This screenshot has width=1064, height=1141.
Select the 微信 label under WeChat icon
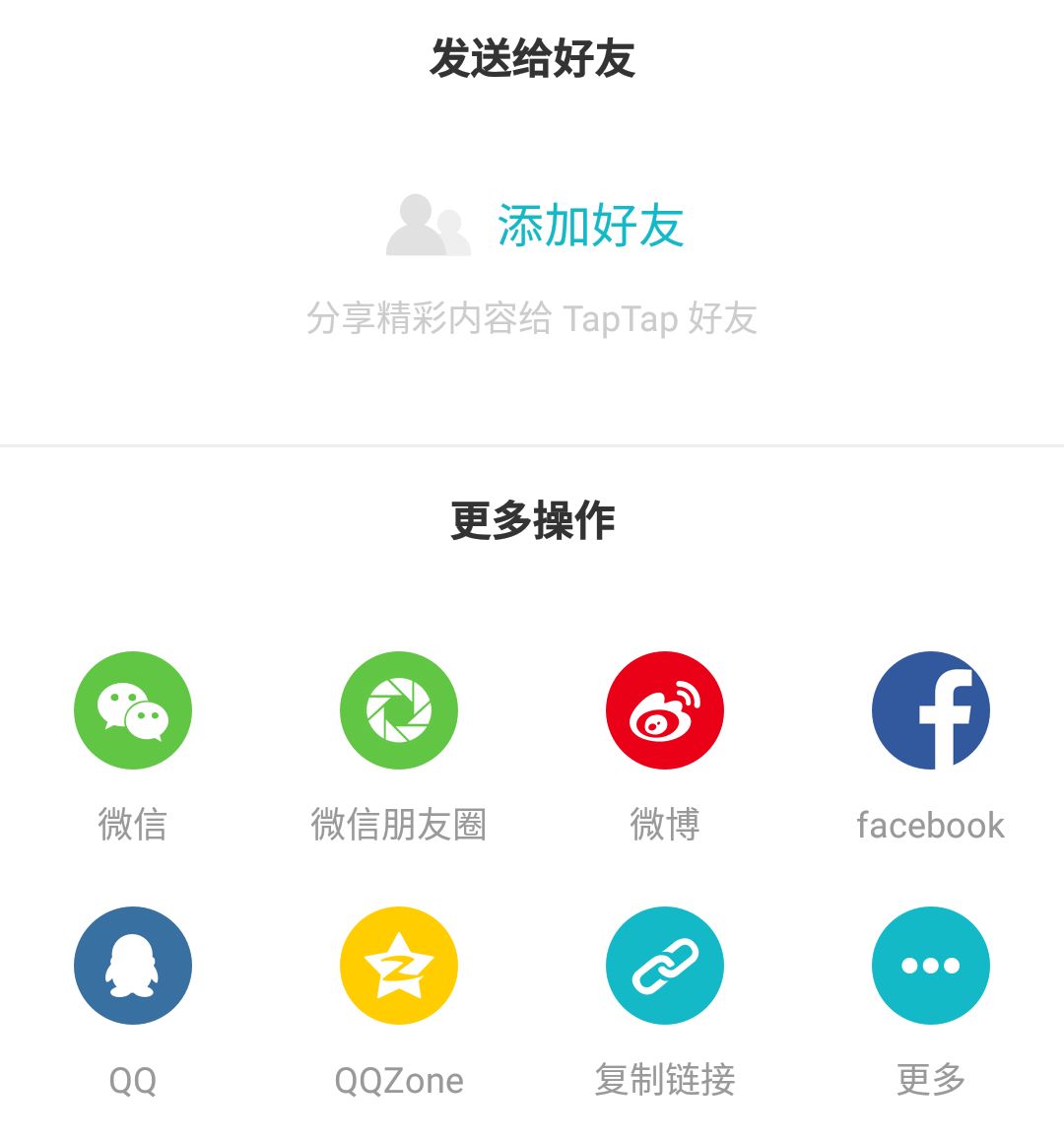[133, 828]
